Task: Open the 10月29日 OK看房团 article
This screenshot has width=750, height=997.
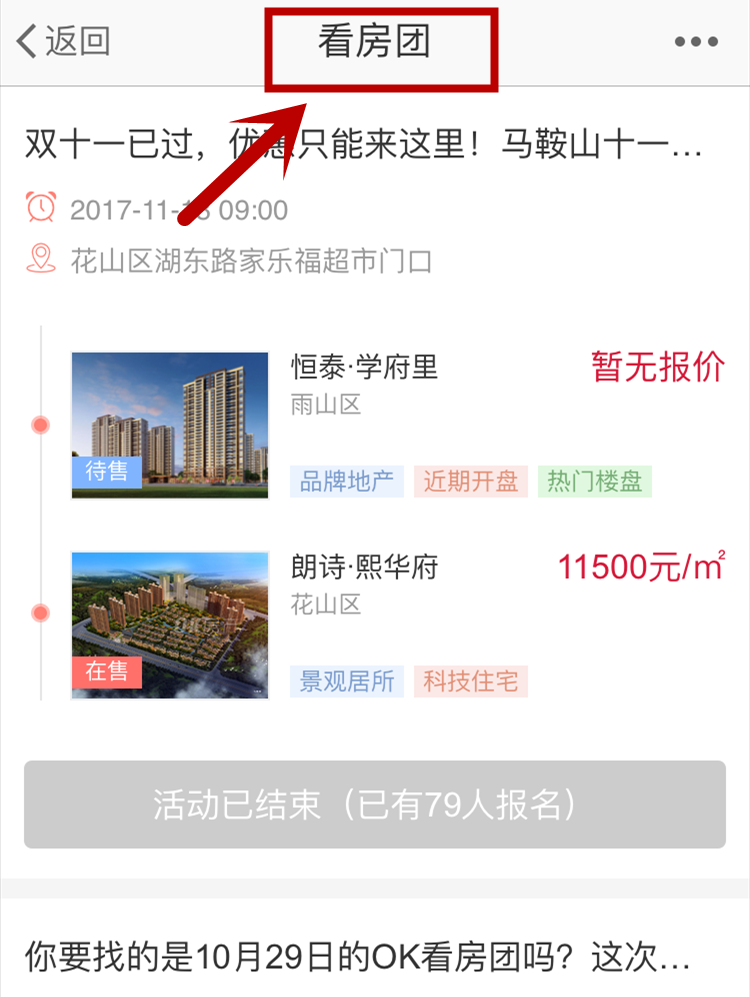Action: tap(358, 957)
